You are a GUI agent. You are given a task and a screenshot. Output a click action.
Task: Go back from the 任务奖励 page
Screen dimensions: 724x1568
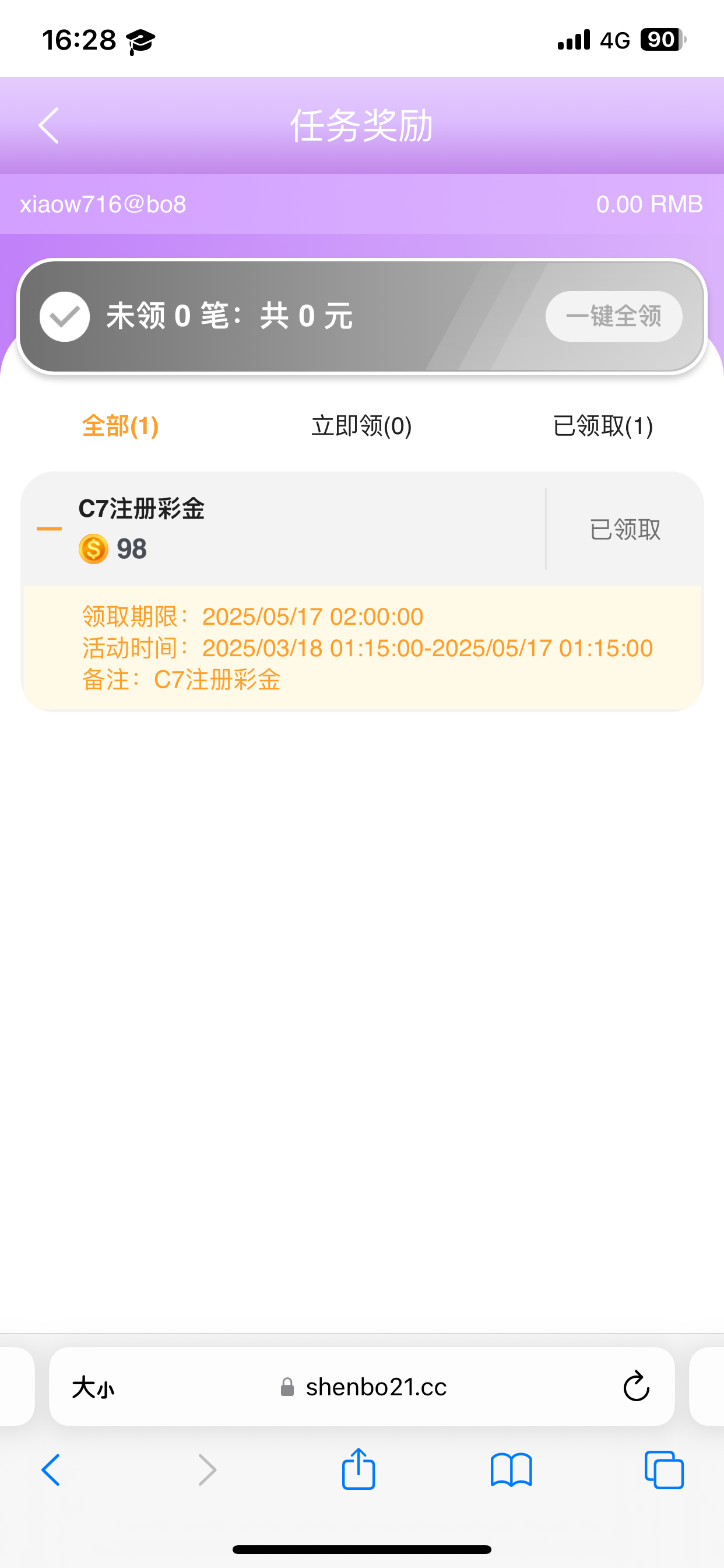pyautogui.click(x=48, y=126)
